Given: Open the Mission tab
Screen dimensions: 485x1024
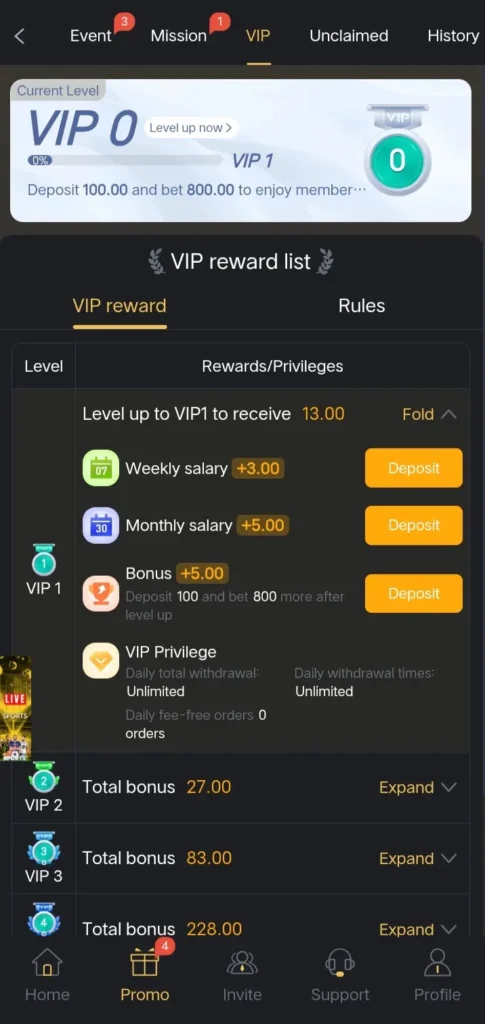Looking at the screenshot, I should (x=179, y=36).
